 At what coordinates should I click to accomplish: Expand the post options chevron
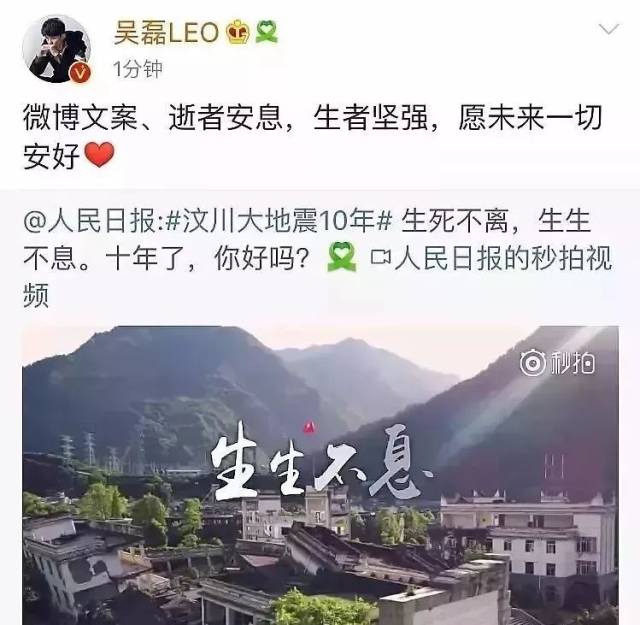point(609,29)
